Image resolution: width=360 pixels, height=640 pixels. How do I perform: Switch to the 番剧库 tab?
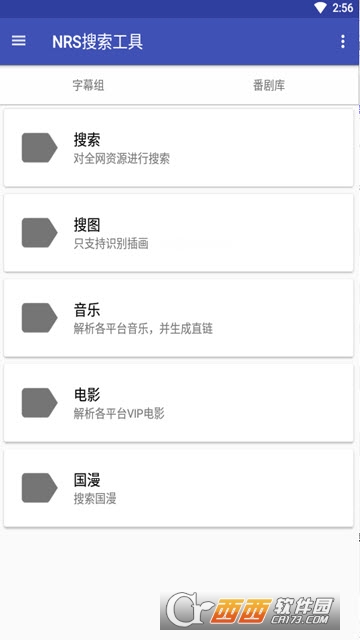tap(269, 85)
